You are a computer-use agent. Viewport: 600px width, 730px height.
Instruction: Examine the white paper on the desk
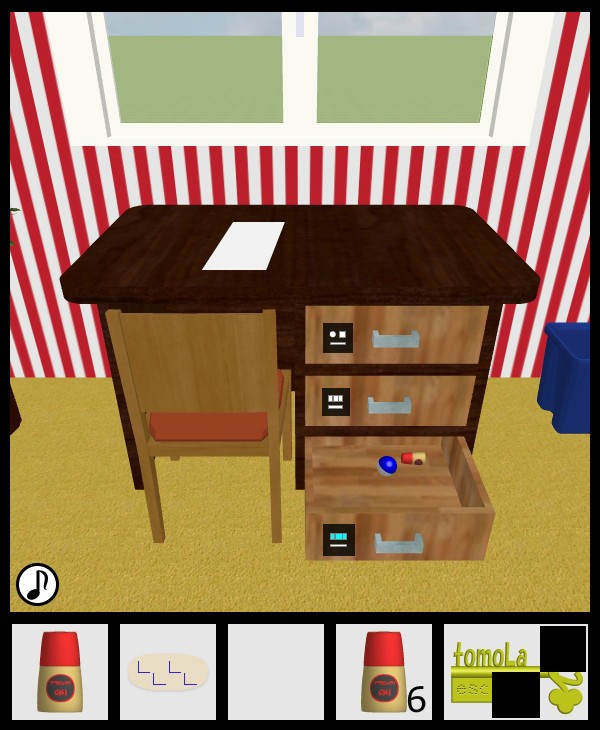coord(244,245)
